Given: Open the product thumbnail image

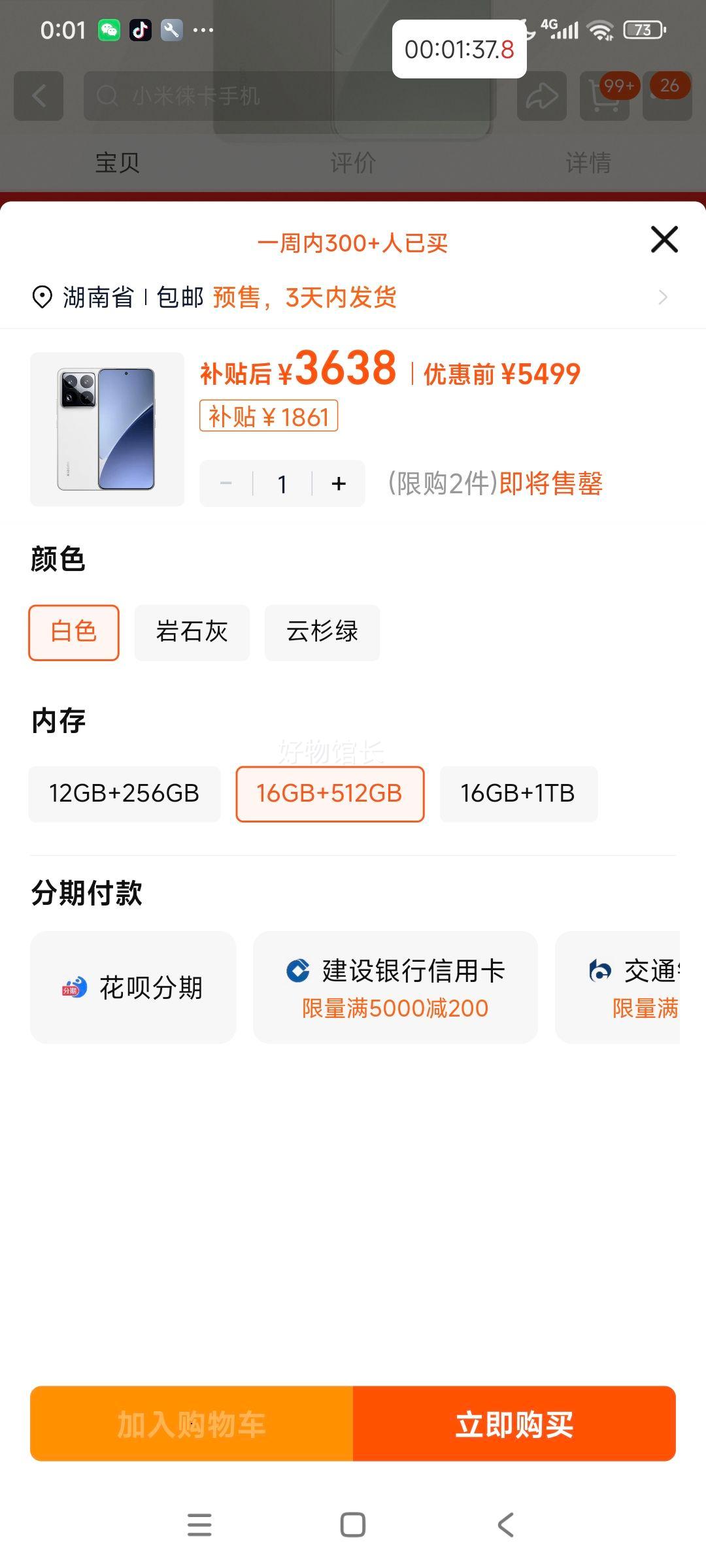Looking at the screenshot, I should point(107,429).
